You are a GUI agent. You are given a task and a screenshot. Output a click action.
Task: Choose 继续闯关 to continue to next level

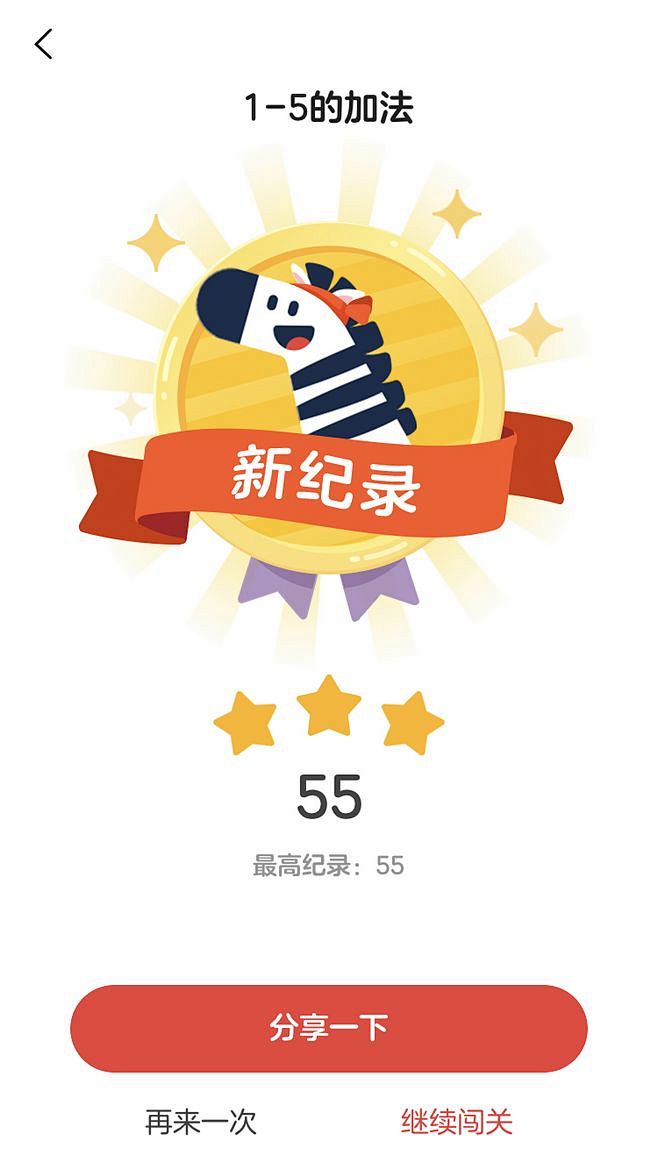[457, 1121]
